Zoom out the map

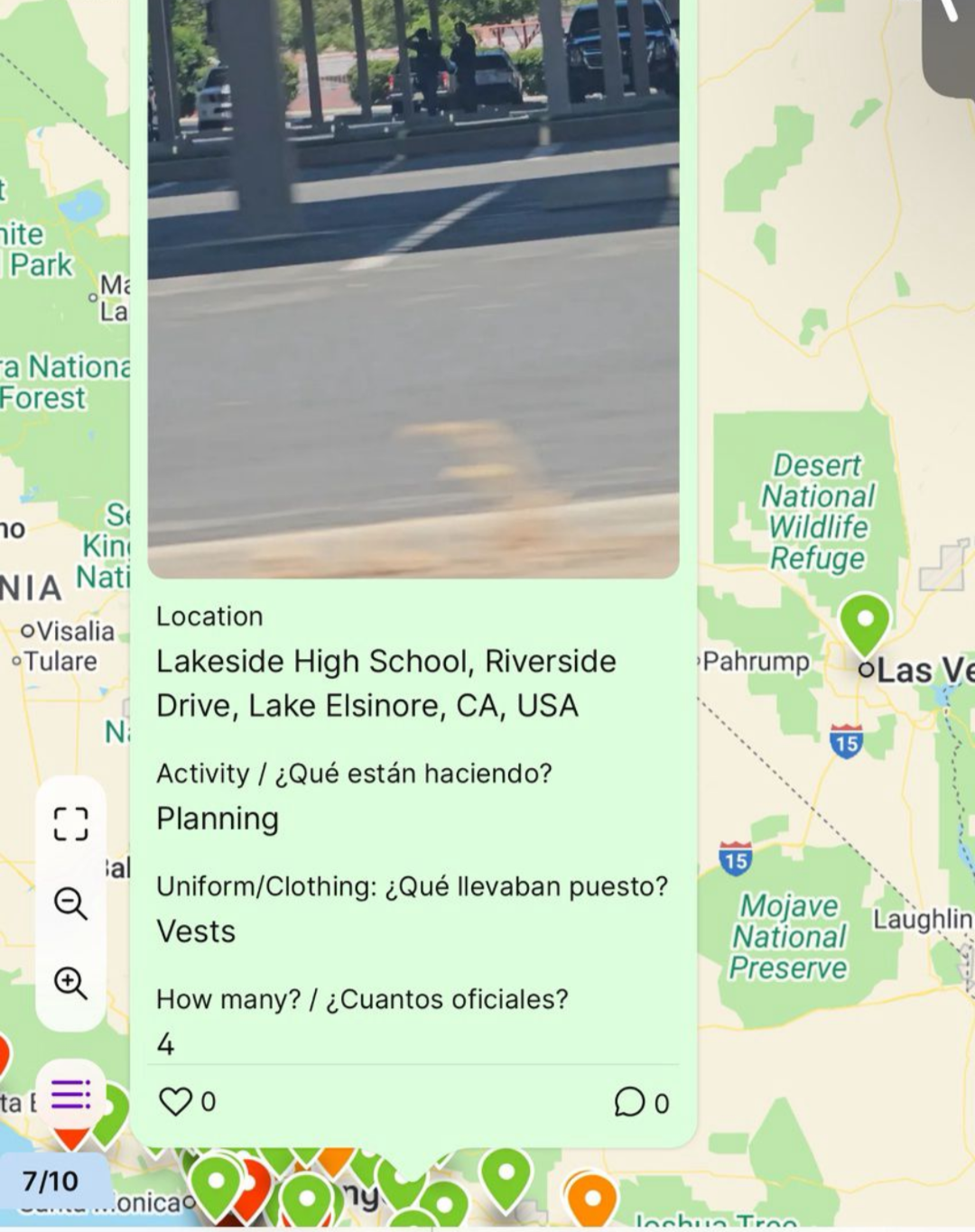70,903
